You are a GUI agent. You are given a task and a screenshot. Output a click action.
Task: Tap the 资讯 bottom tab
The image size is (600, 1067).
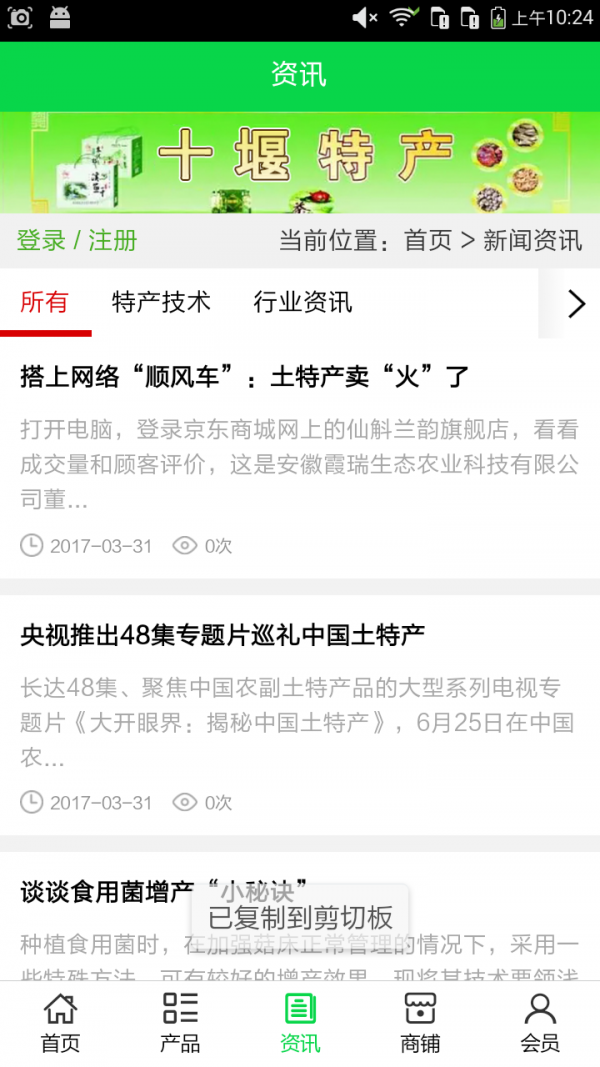pos(300,1023)
